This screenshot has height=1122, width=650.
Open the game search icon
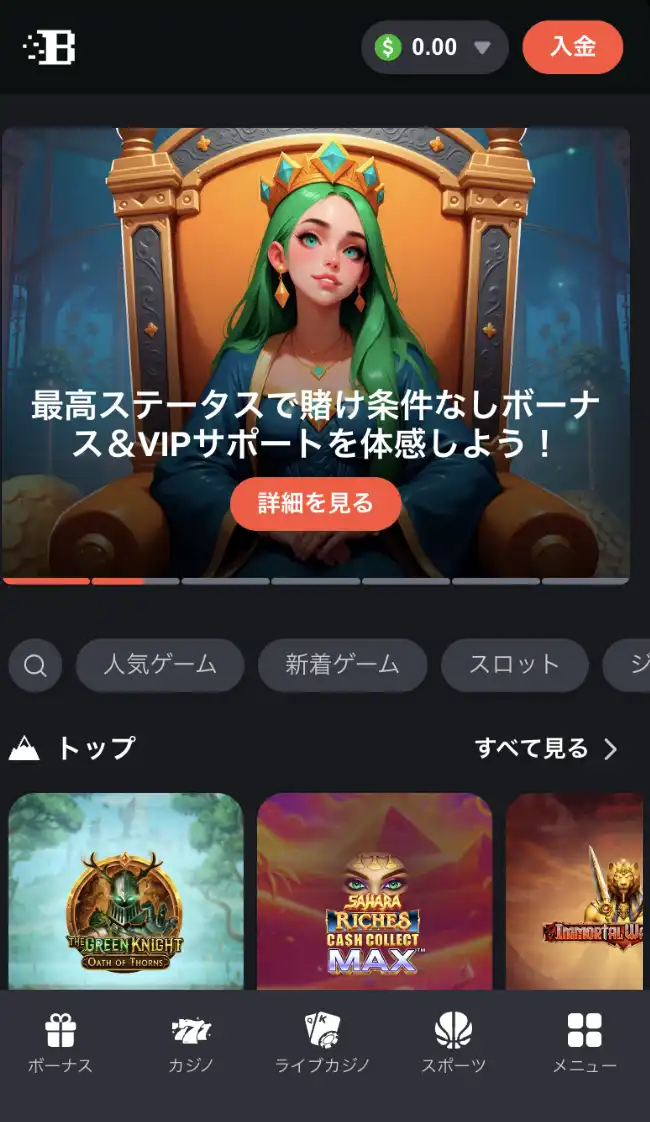tap(35, 665)
